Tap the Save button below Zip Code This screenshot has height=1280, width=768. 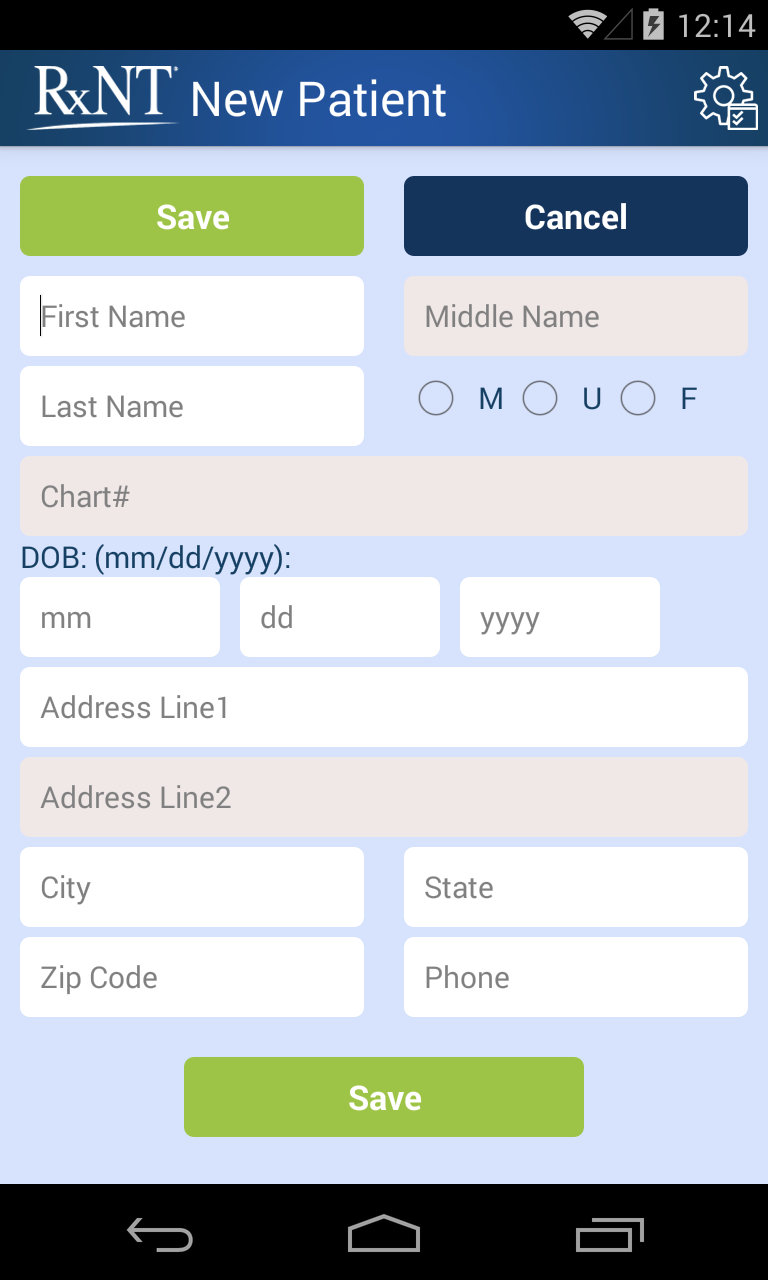[x=384, y=1097]
